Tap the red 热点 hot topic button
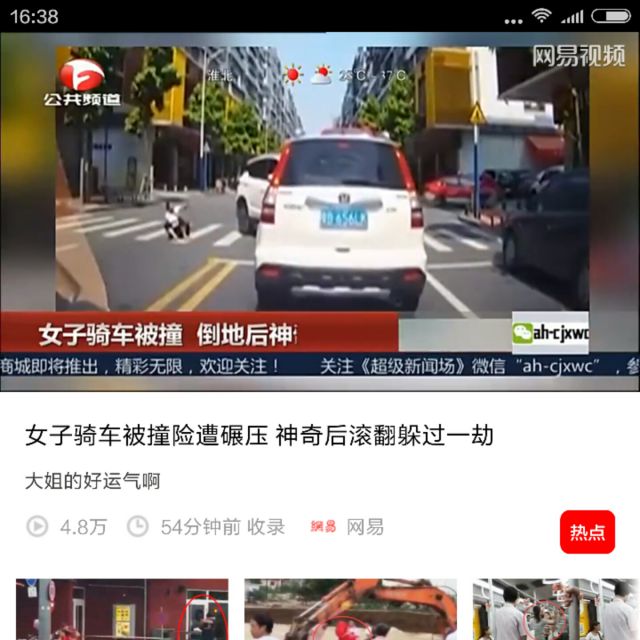Screen dimensions: 640x640 (587, 532)
